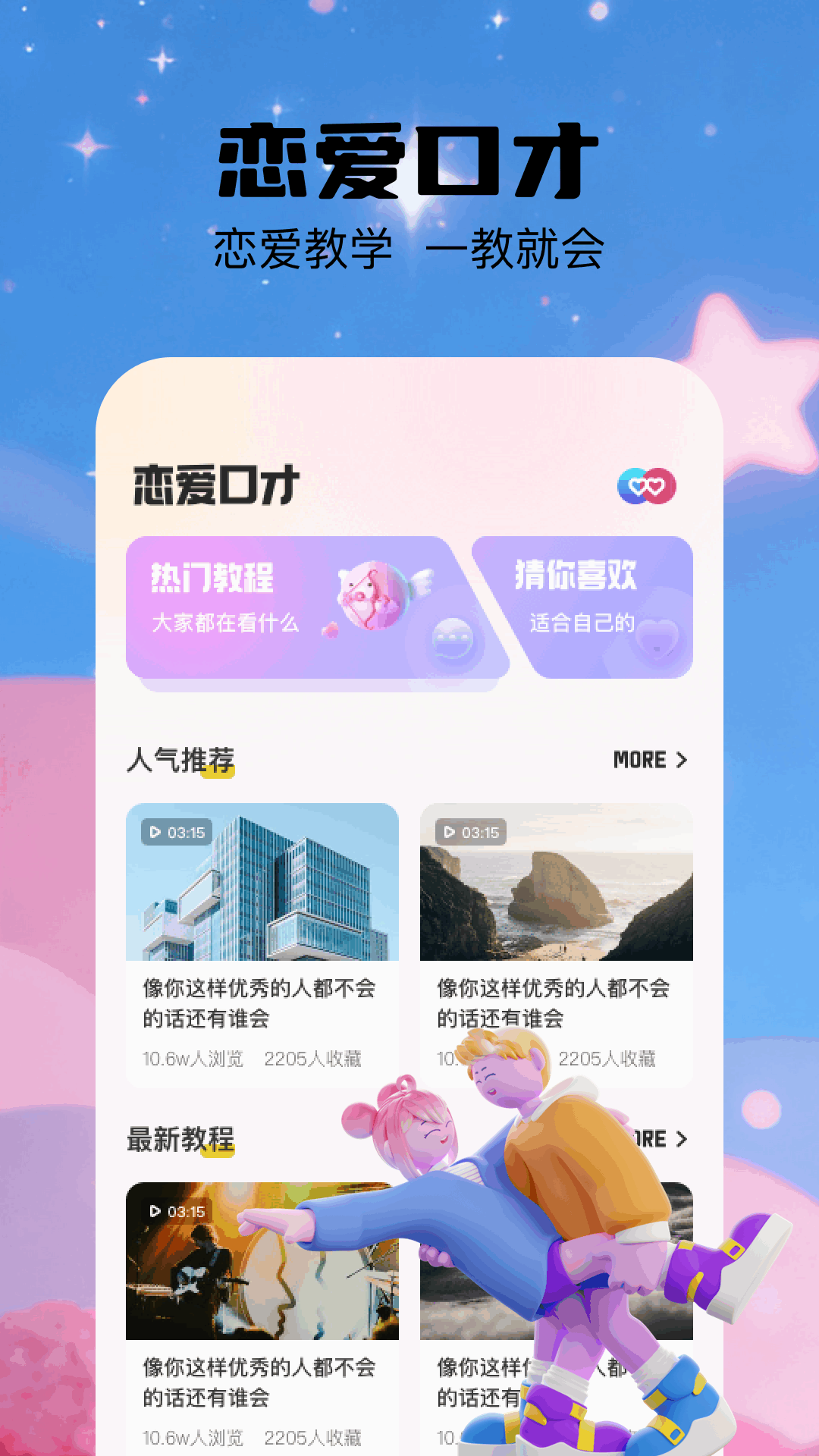Tap the 03:15 duration badge on skyscraper video
The width and height of the screenshot is (819, 1456).
[176, 833]
